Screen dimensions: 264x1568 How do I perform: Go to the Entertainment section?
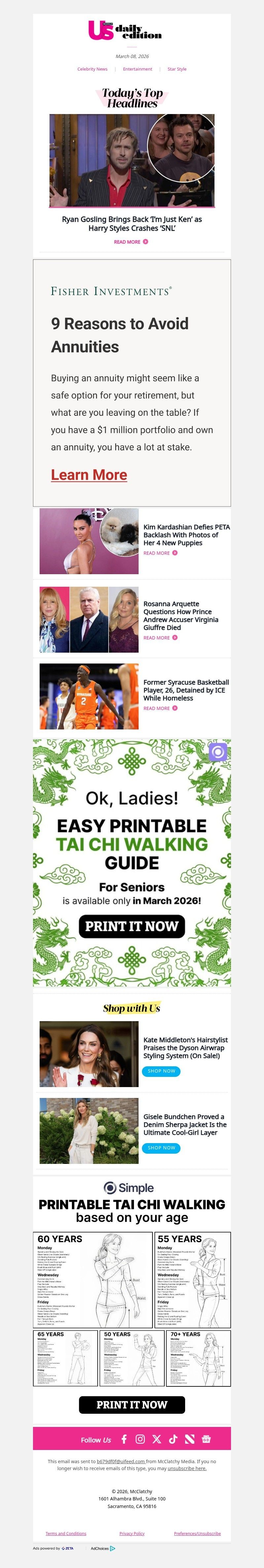point(137,70)
